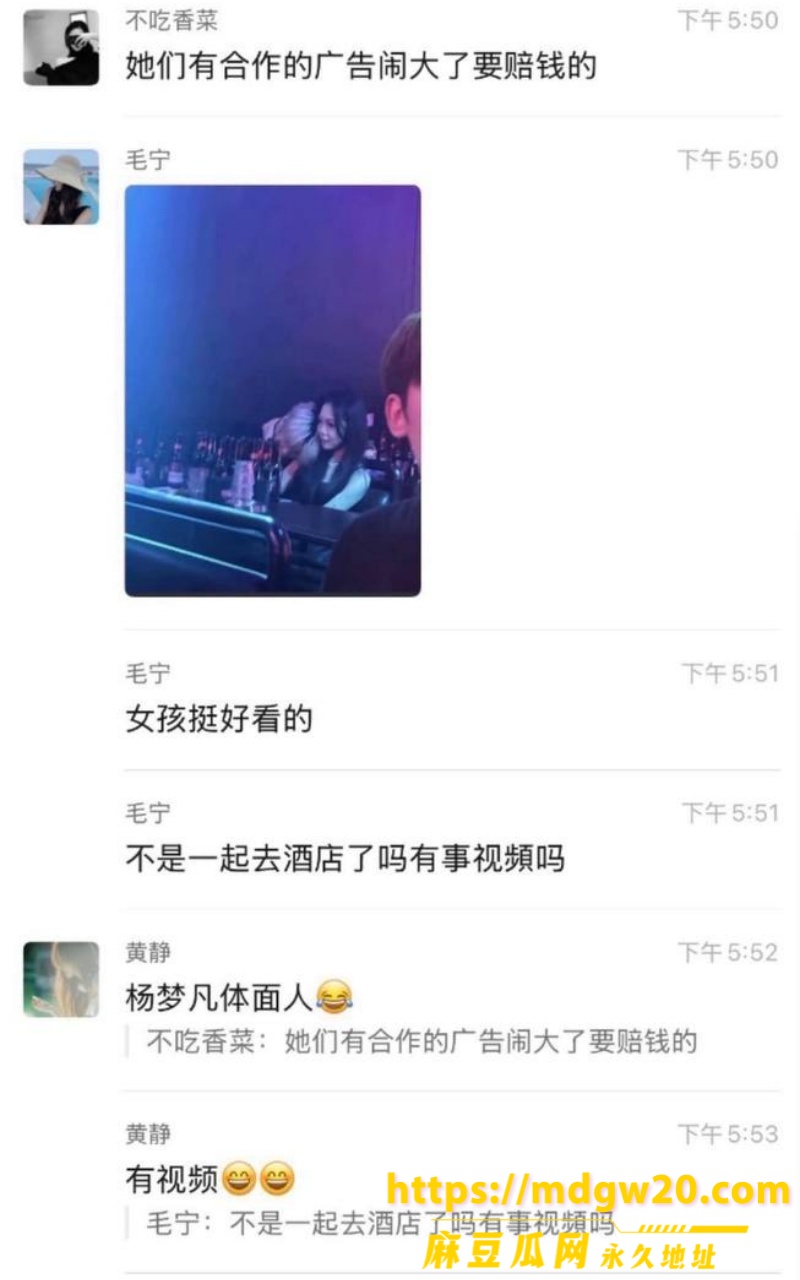This screenshot has height=1280, width=800.
Task: Open the quoted message under 杨梦凡体面人
Action: [422, 1042]
